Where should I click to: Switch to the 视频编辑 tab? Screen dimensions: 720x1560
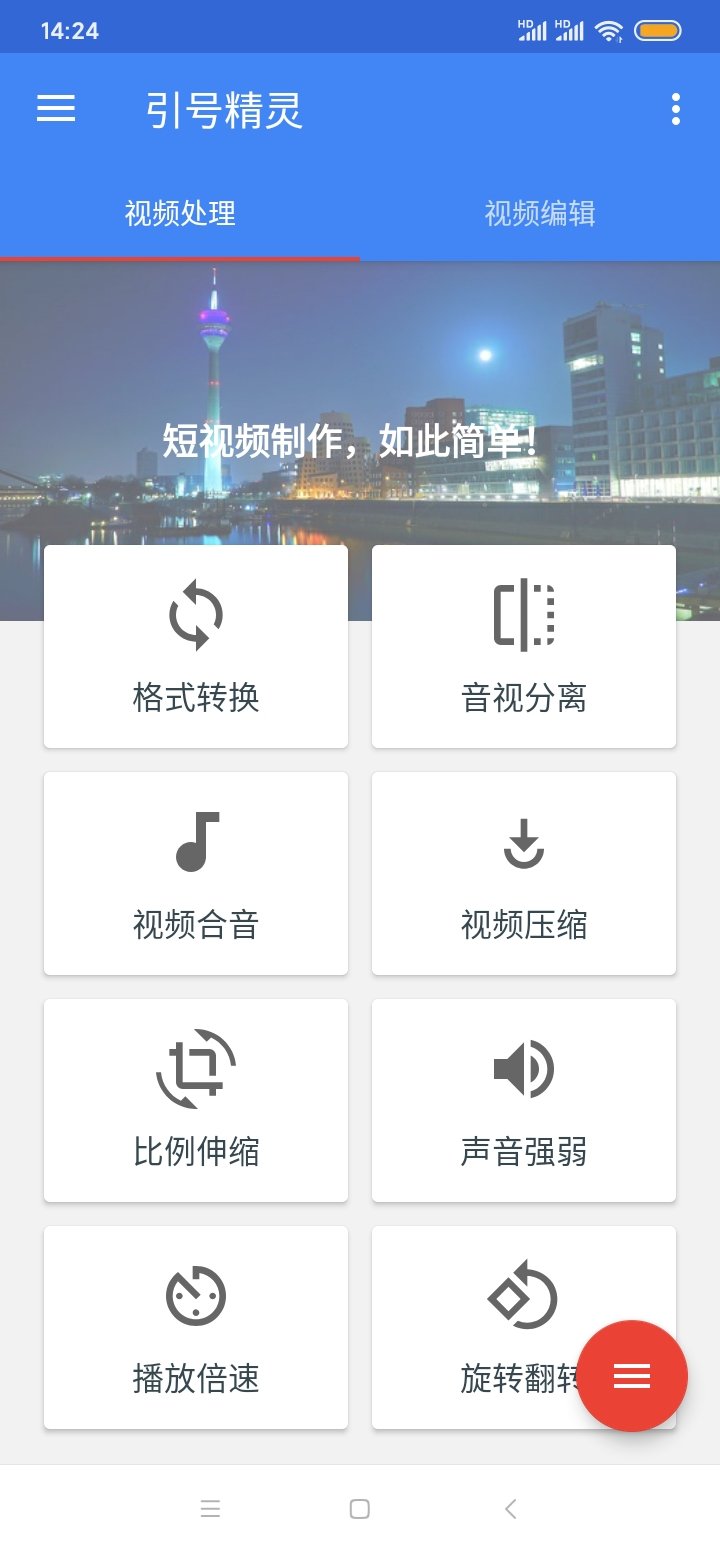click(x=538, y=213)
